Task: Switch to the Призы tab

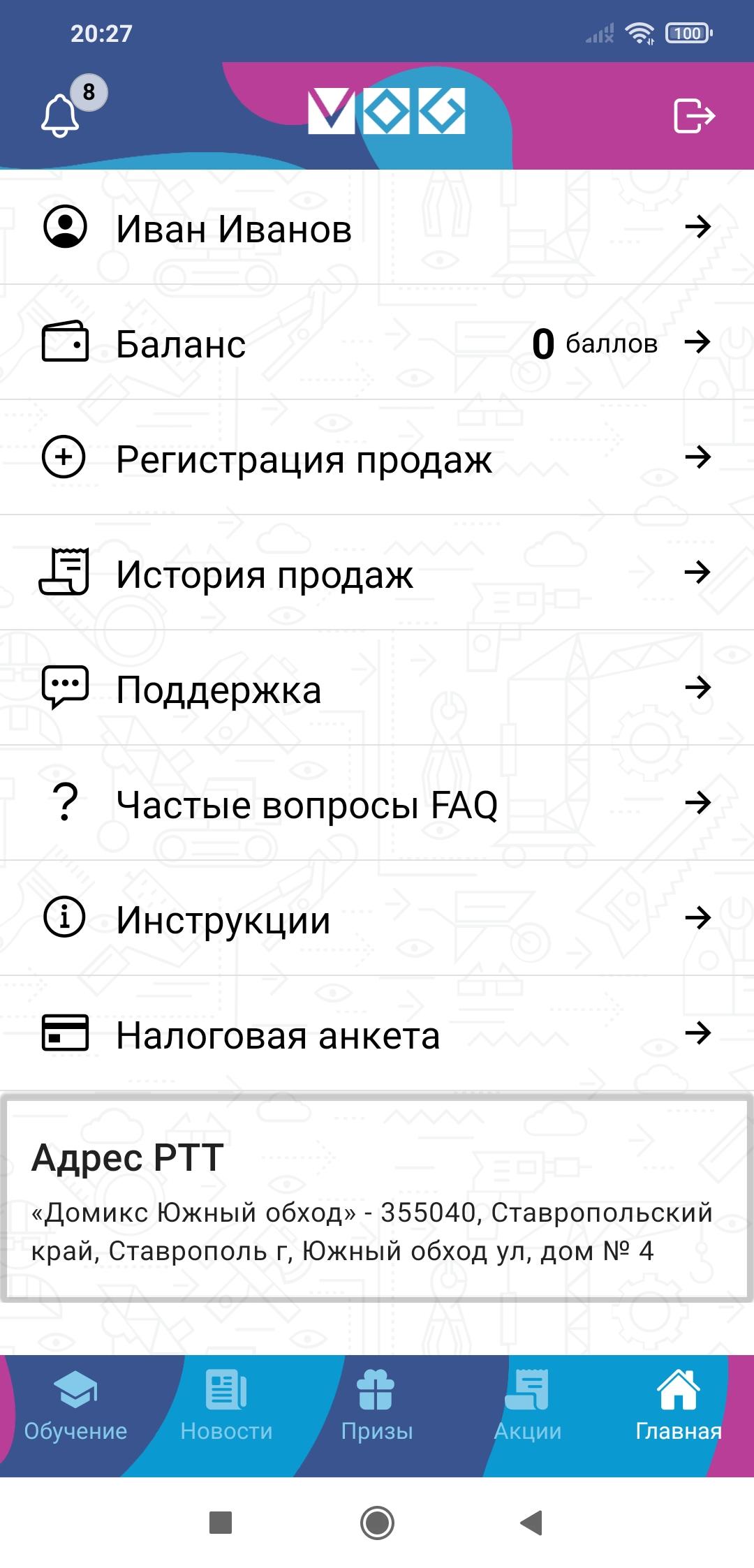Action: coord(377,1404)
